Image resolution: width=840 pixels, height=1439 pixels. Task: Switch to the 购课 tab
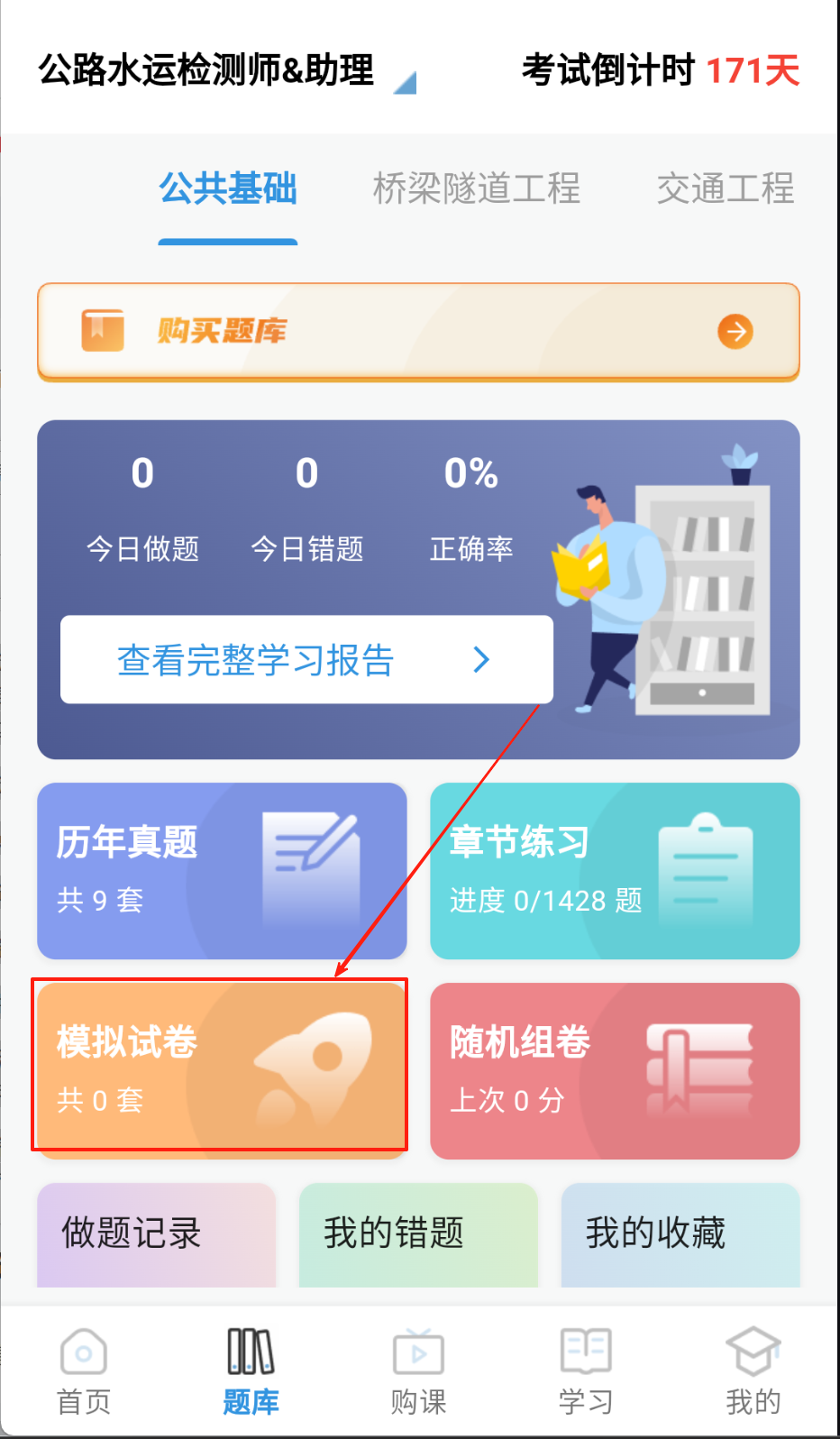(418, 1370)
